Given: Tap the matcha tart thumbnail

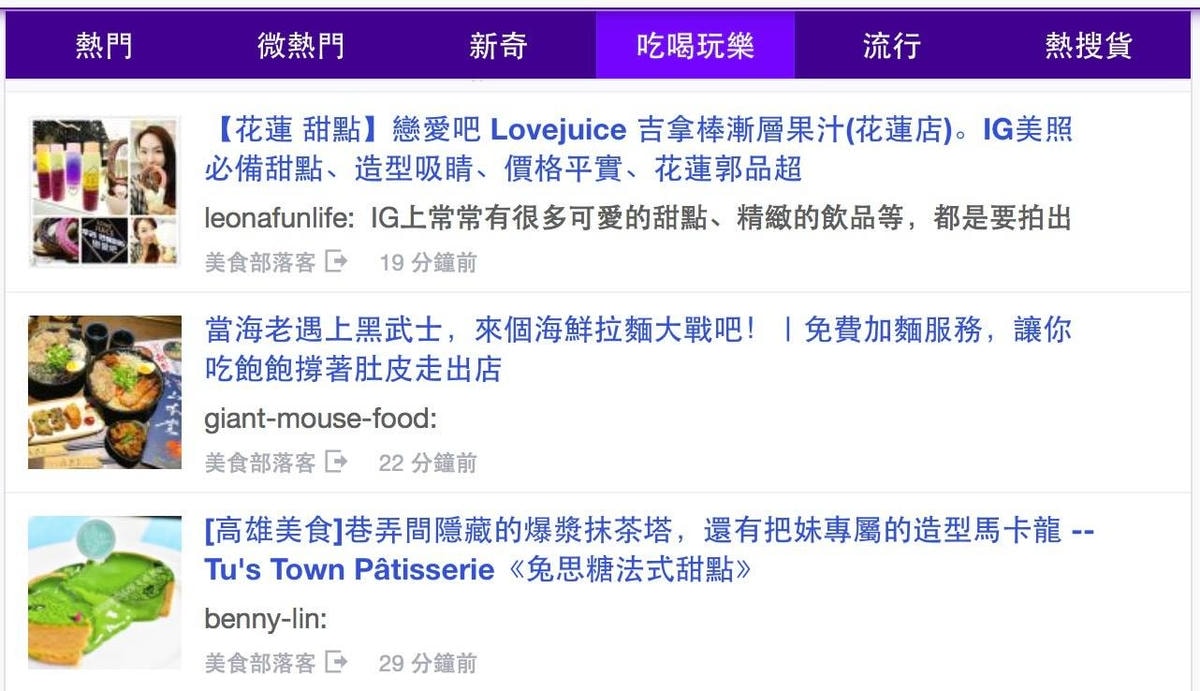Looking at the screenshot, I should point(104,591).
